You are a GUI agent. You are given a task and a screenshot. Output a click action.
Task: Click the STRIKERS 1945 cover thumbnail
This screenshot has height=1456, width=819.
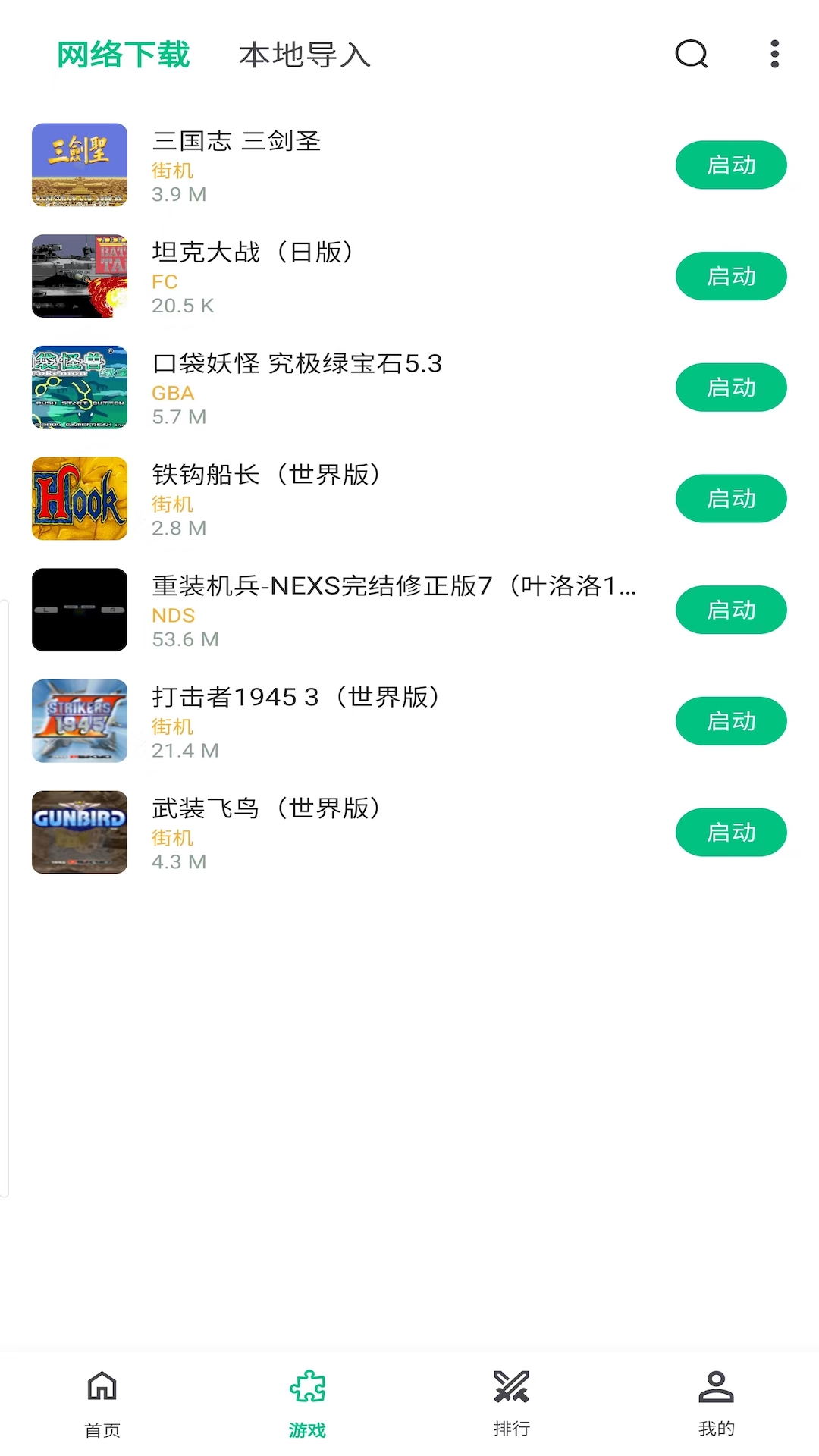[x=79, y=720]
